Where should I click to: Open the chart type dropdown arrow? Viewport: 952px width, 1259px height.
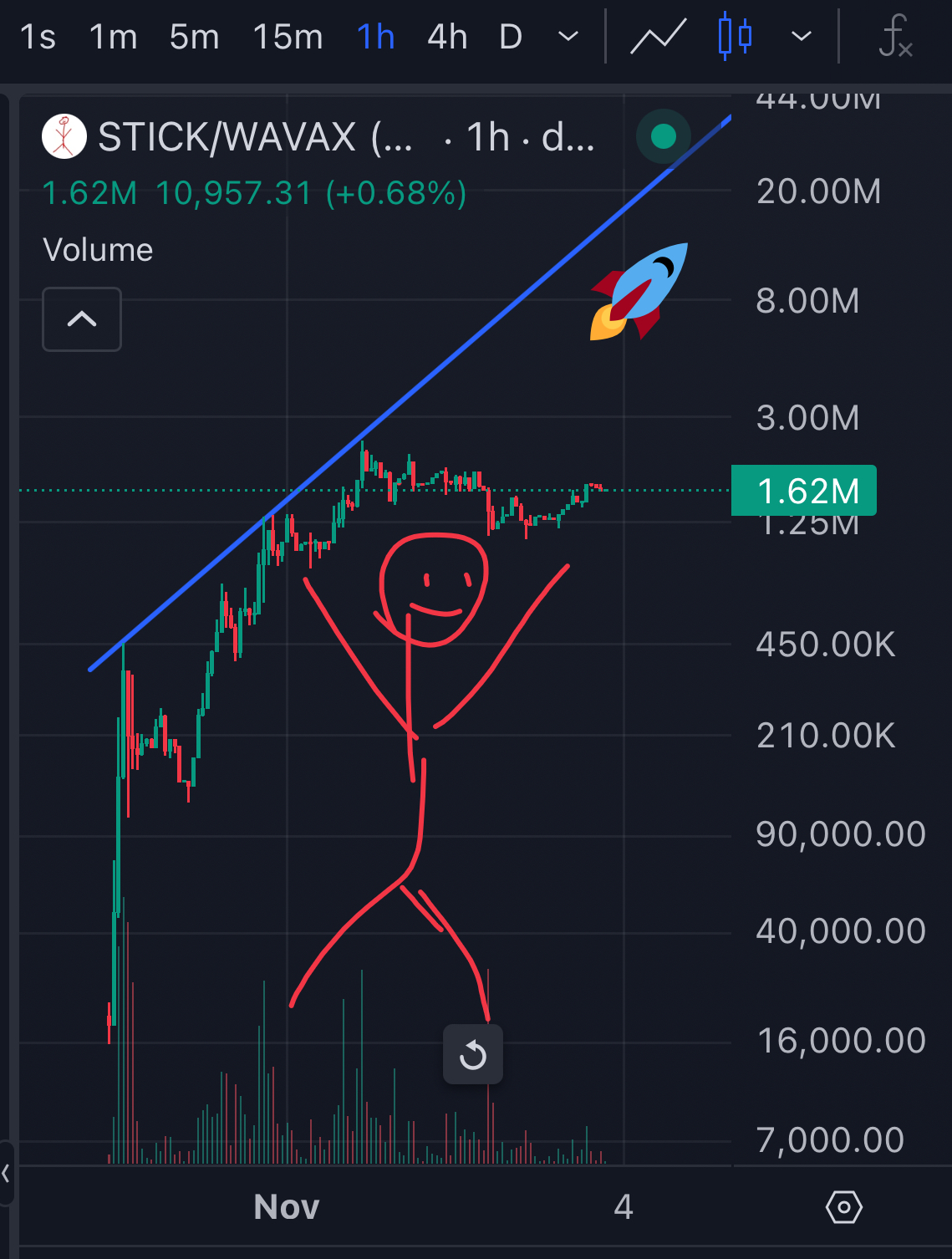tap(802, 37)
